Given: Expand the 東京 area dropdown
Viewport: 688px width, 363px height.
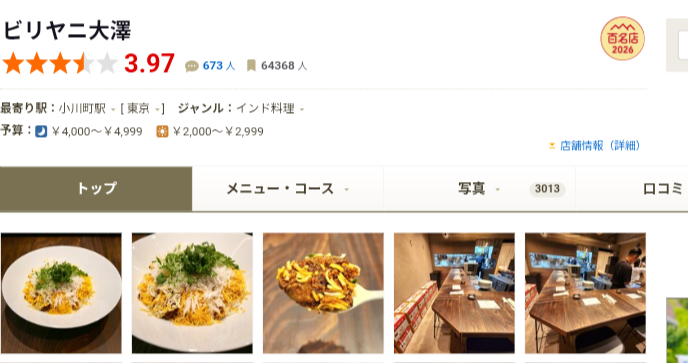Looking at the screenshot, I should (x=143, y=108).
